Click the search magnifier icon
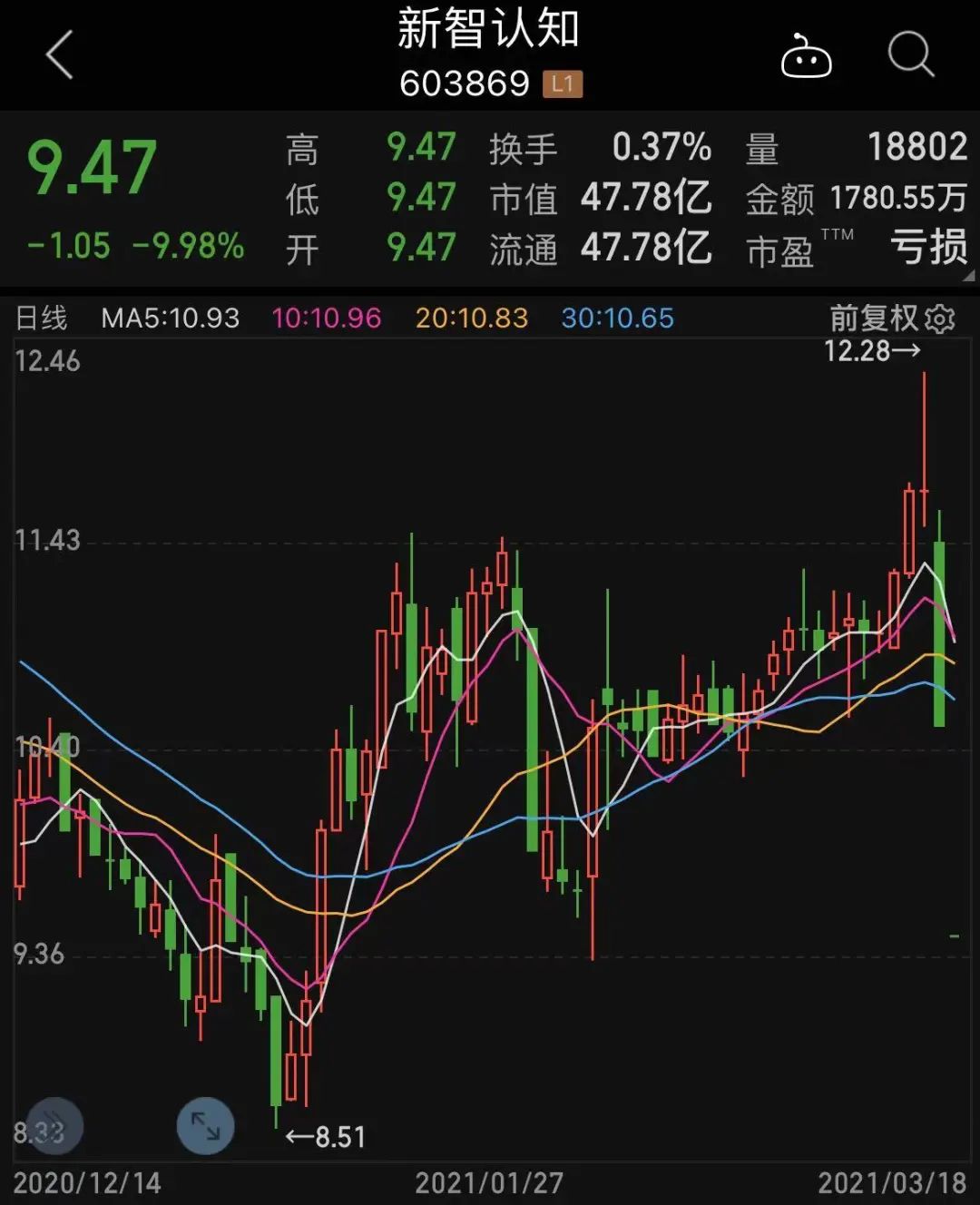The height and width of the screenshot is (1205, 980). pos(910,54)
